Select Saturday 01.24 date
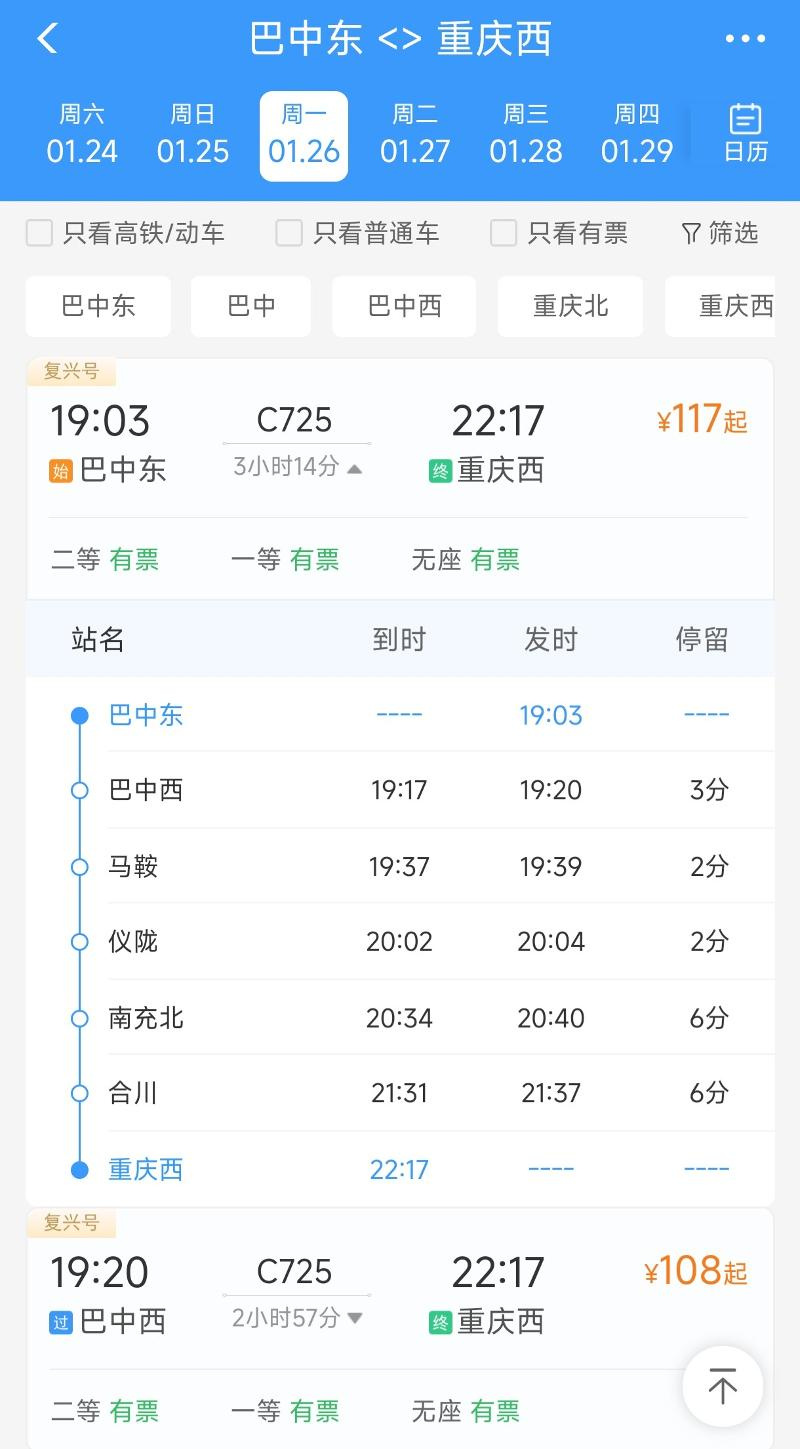This screenshot has height=1449, width=800. tap(82, 135)
